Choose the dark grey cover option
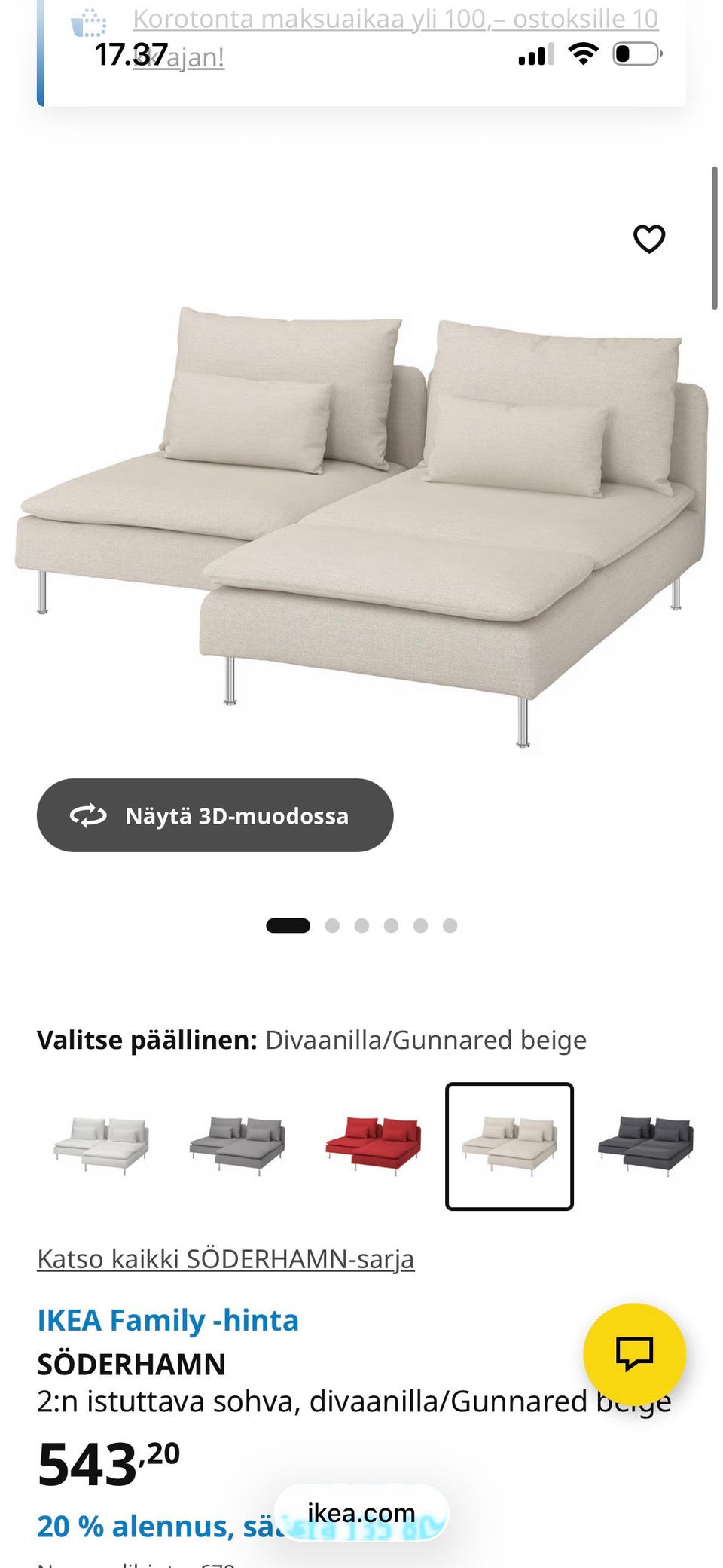 tap(645, 1146)
